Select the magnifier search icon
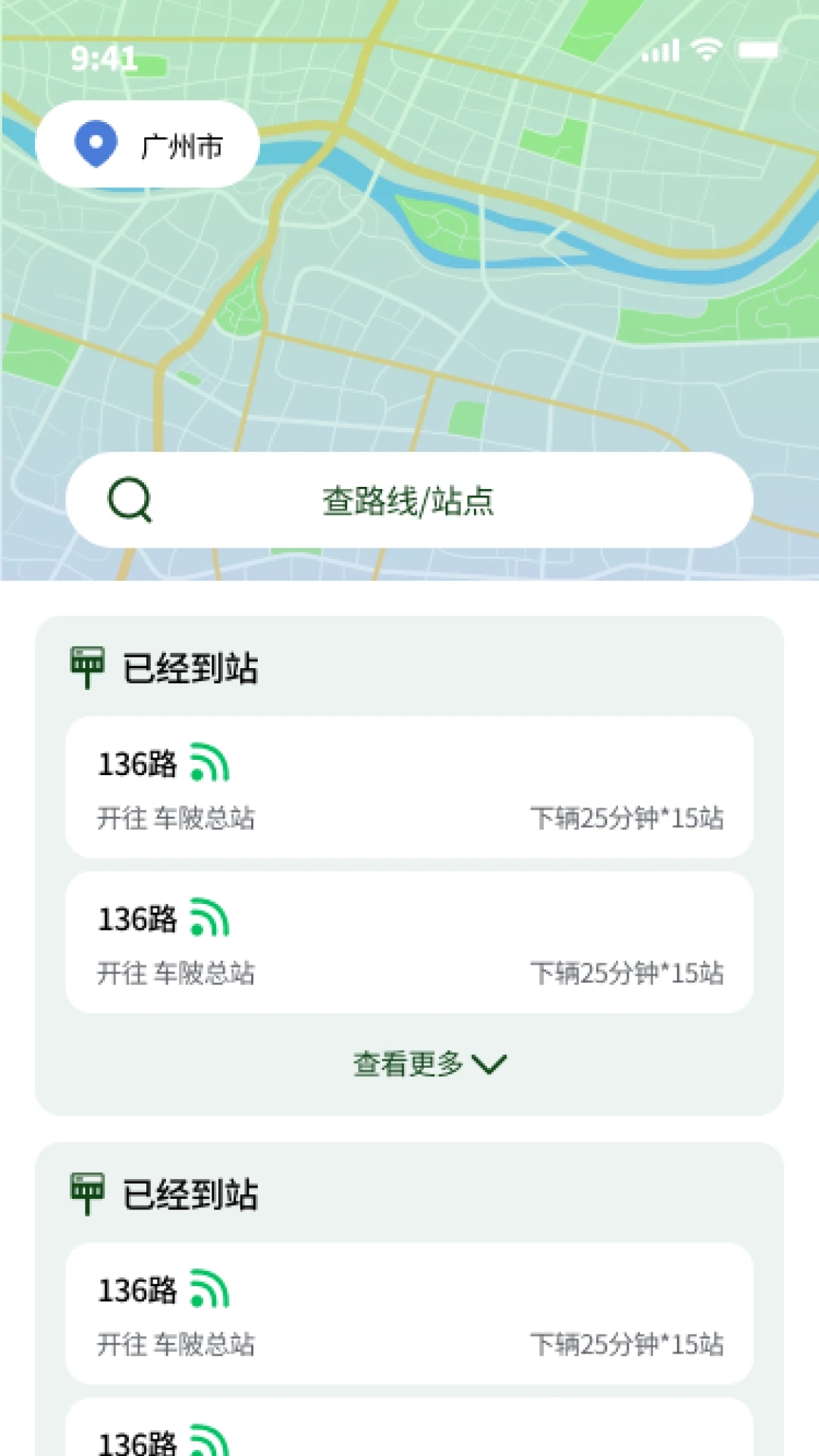819x1456 pixels. [x=132, y=499]
